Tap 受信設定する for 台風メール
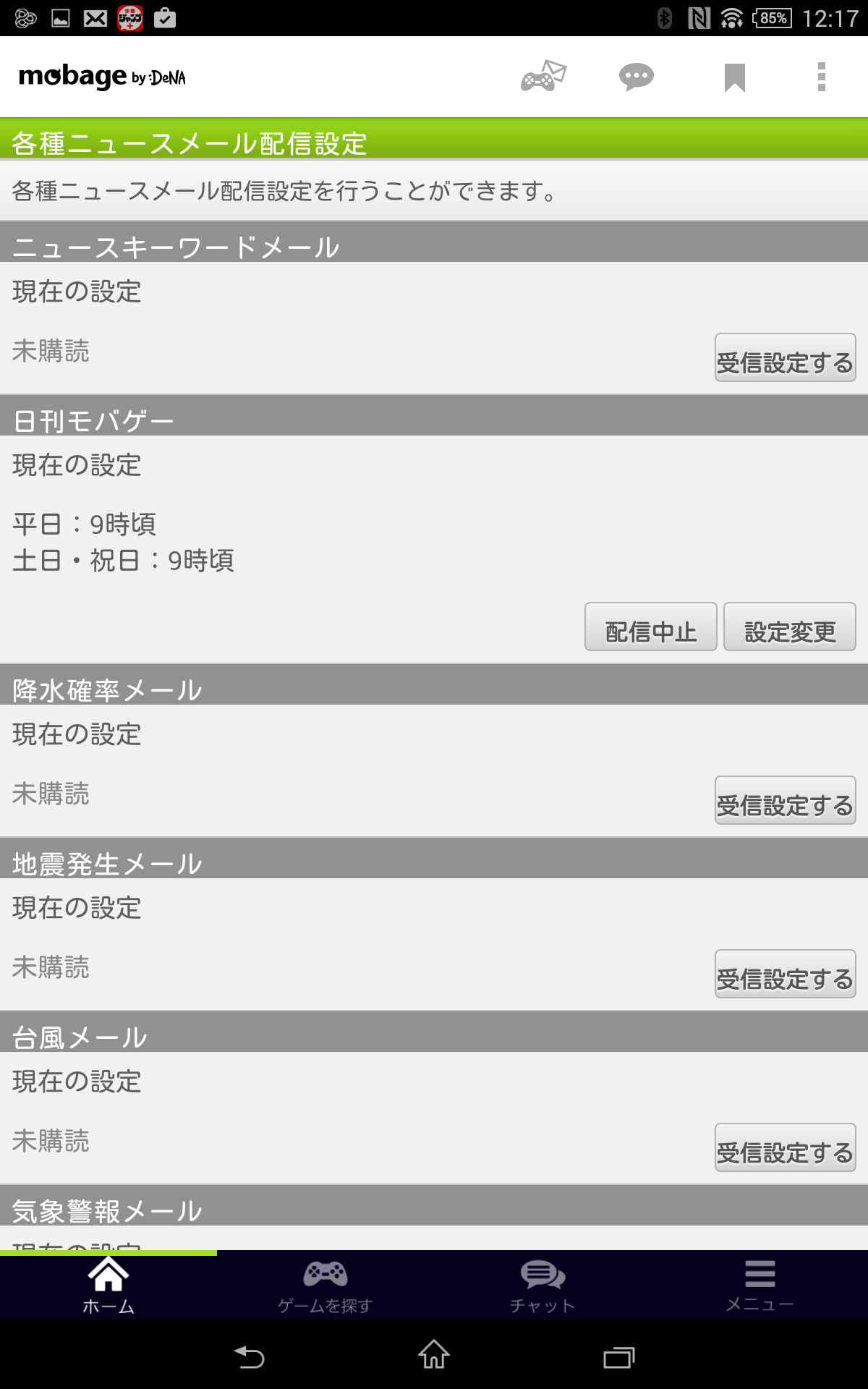The width and height of the screenshot is (868, 1389). 785,1148
